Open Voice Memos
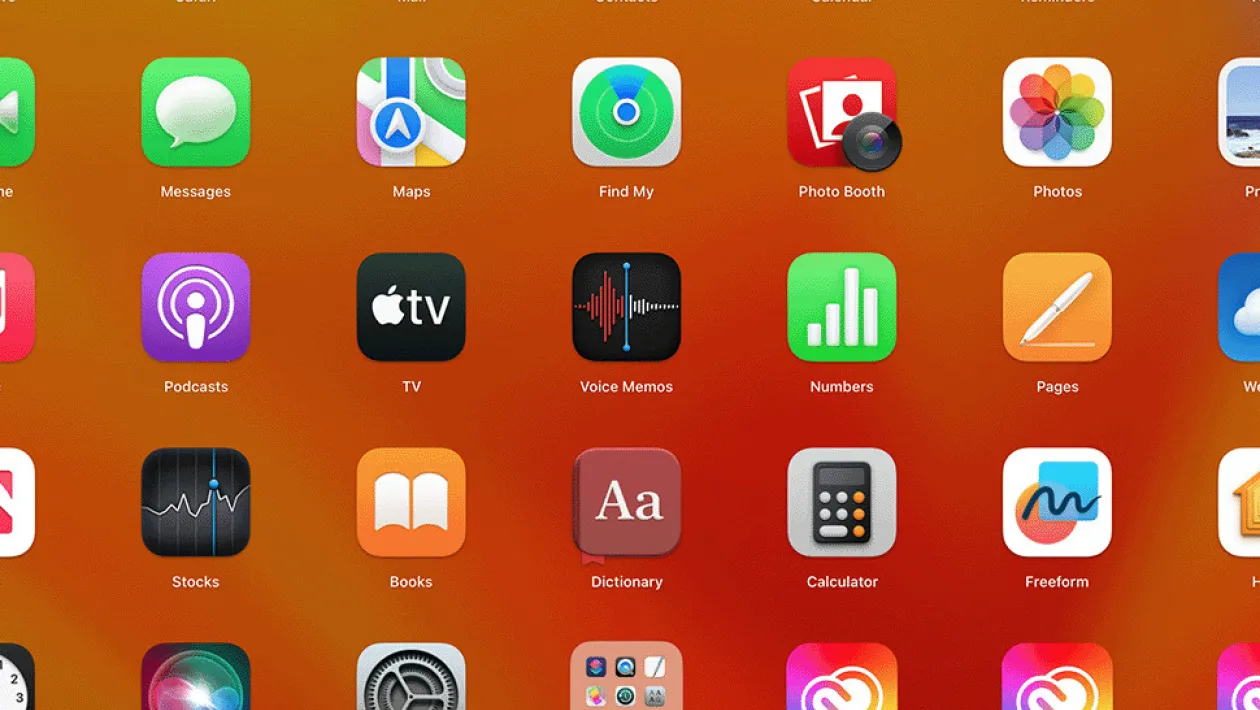This screenshot has width=1260, height=710. [626, 307]
